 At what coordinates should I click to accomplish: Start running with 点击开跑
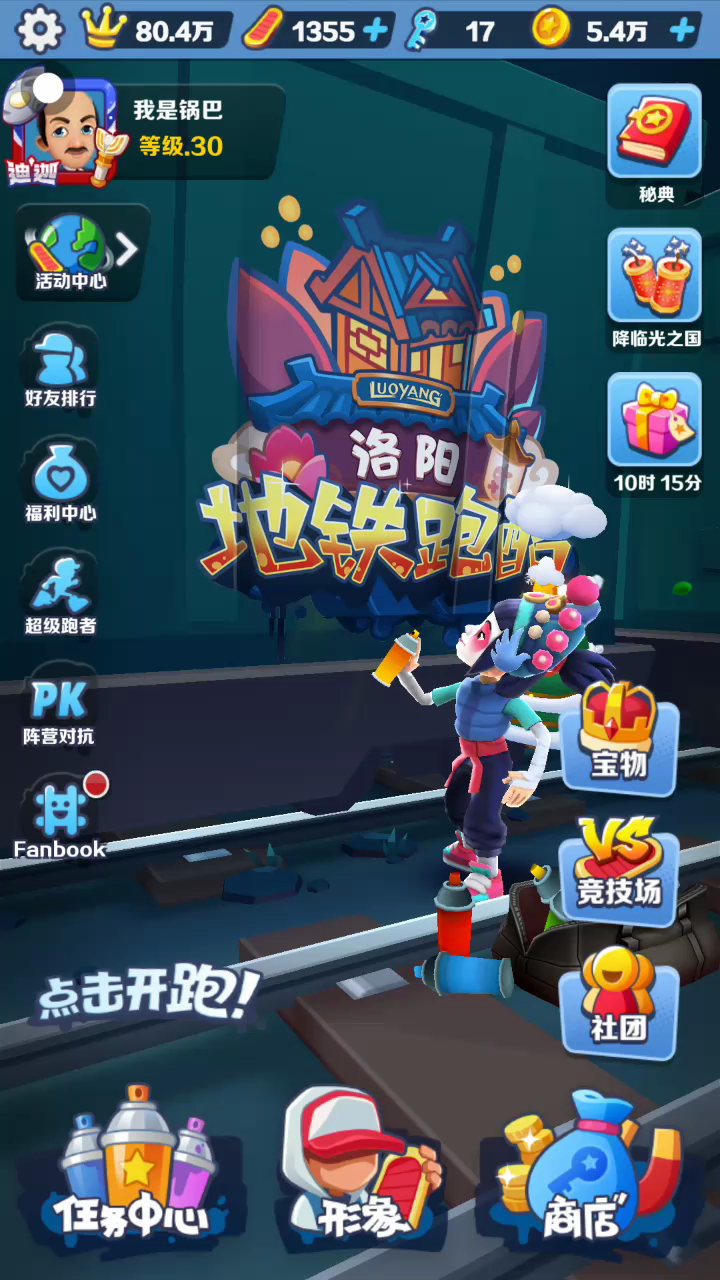point(150,995)
